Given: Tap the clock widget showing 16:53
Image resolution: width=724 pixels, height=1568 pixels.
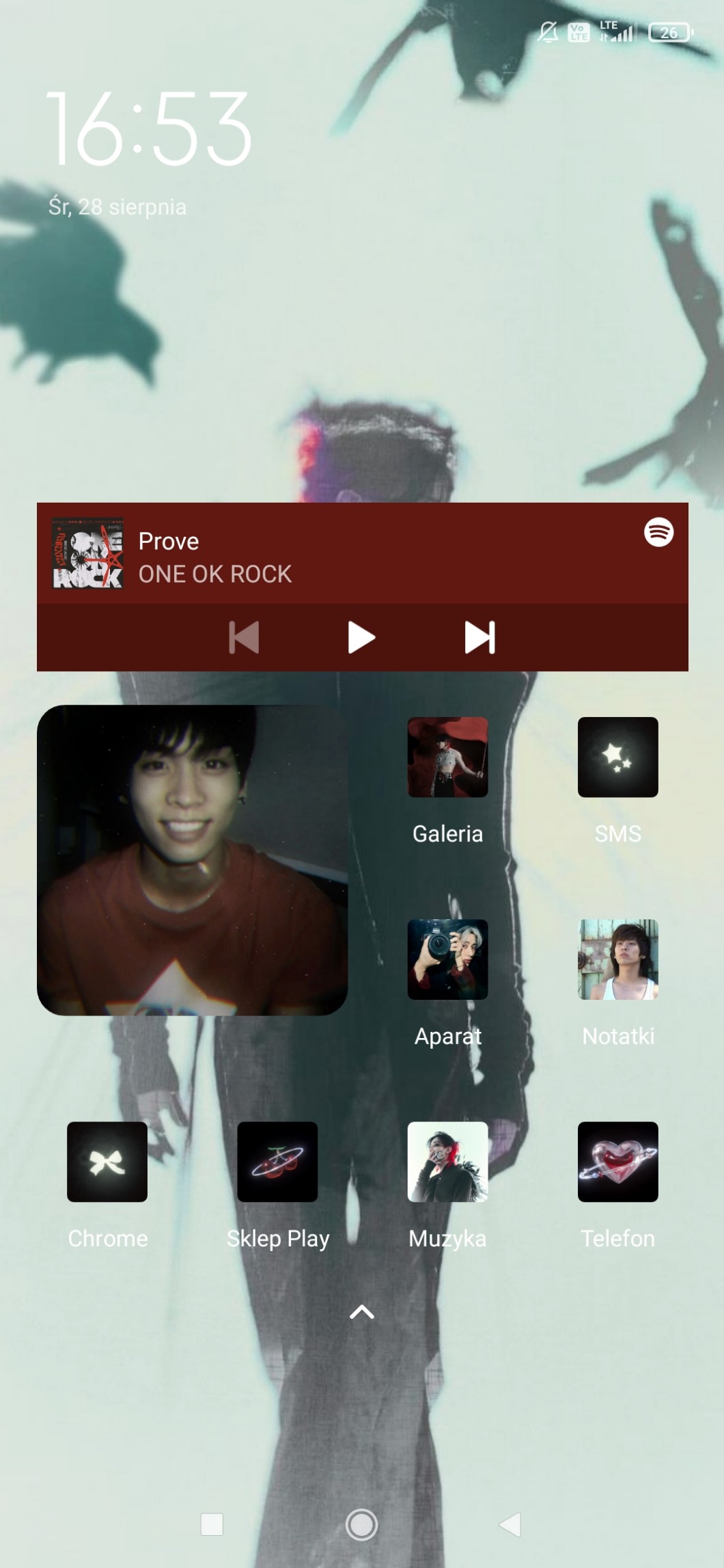Looking at the screenshot, I should (x=149, y=130).
